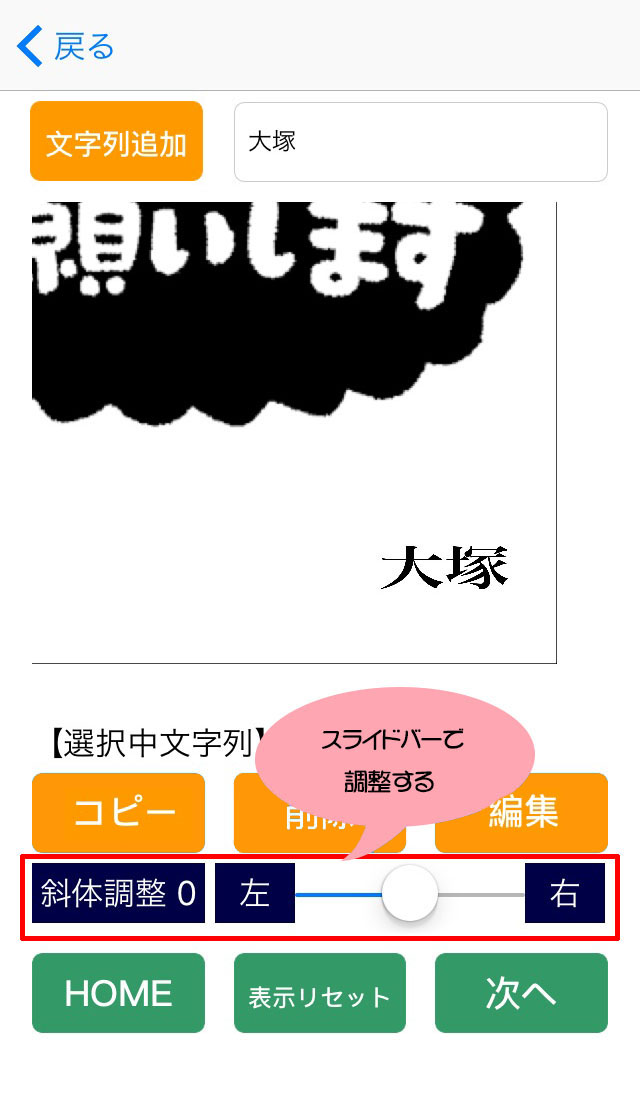This screenshot has width=640, height=1098.
Task: Open 編集 for the selected string
Action: tap(522, 812)
